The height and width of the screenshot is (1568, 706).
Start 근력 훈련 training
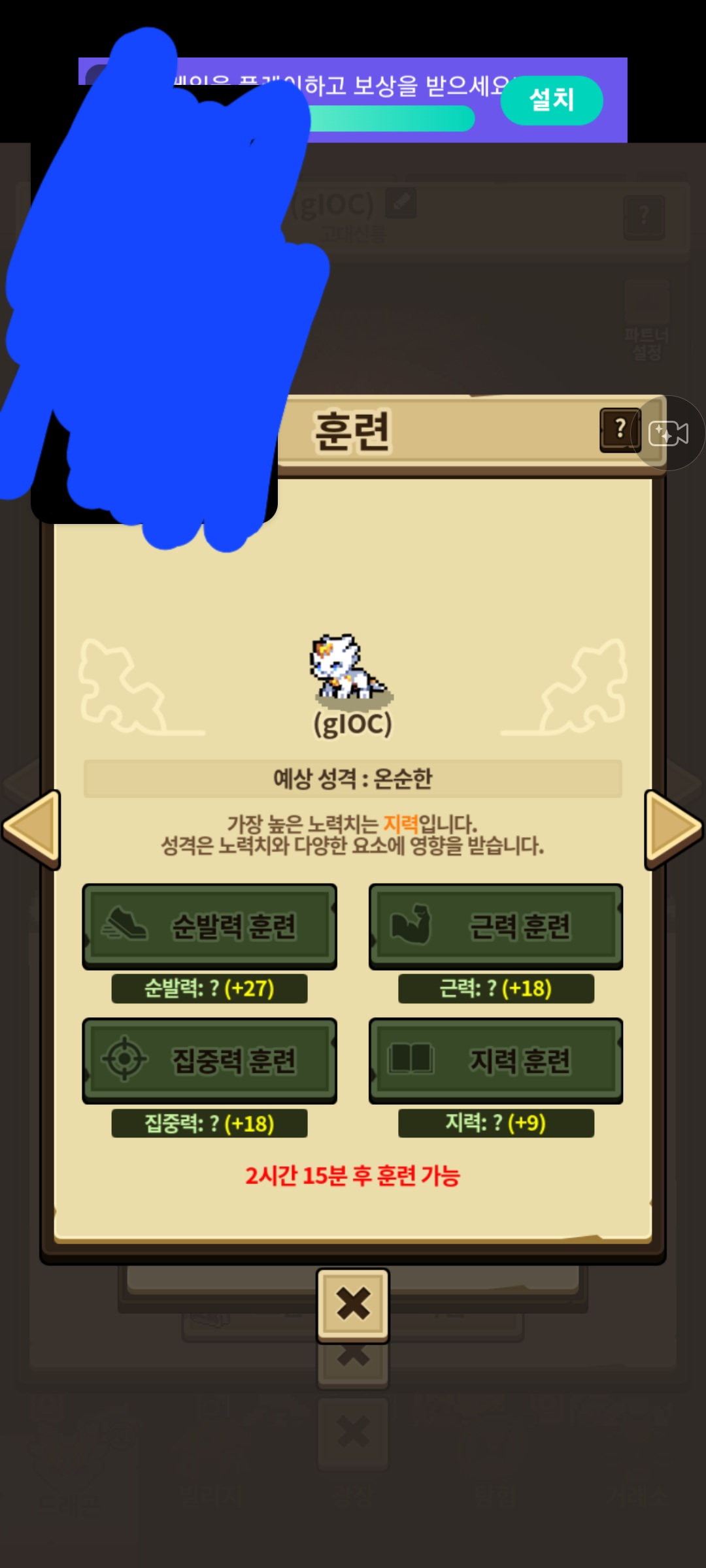pyautogui.click(x=496, y=926)
